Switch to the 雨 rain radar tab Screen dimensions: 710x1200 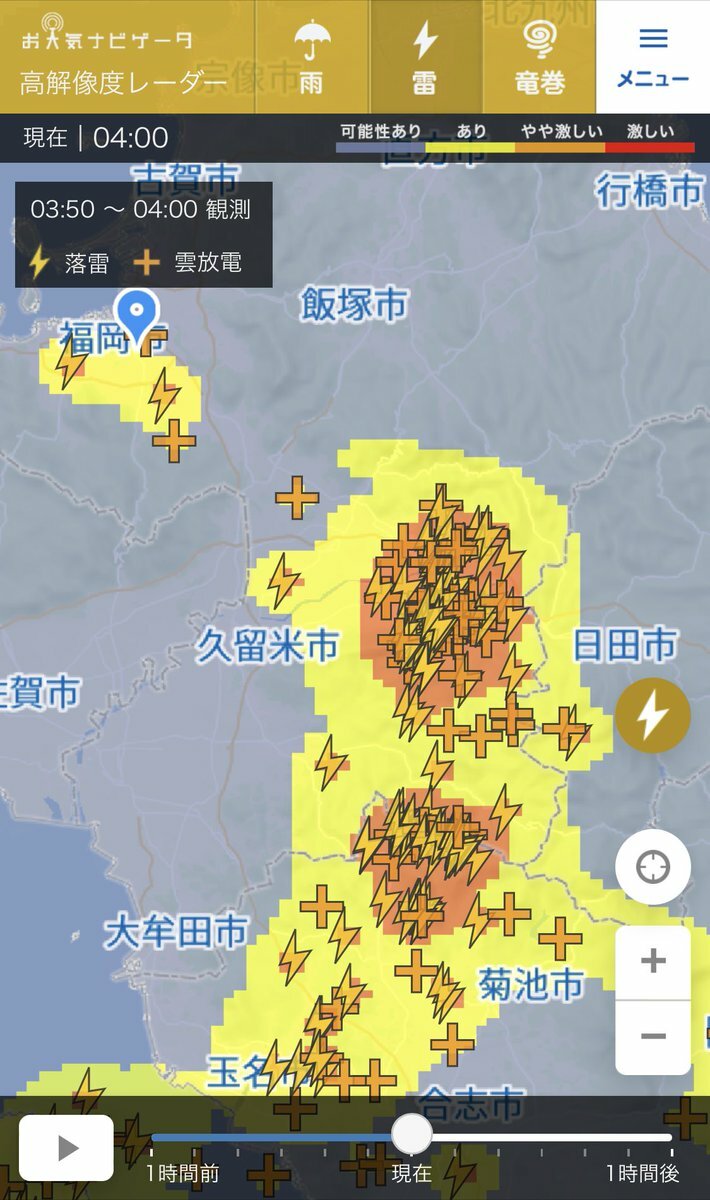pos(312,57)
